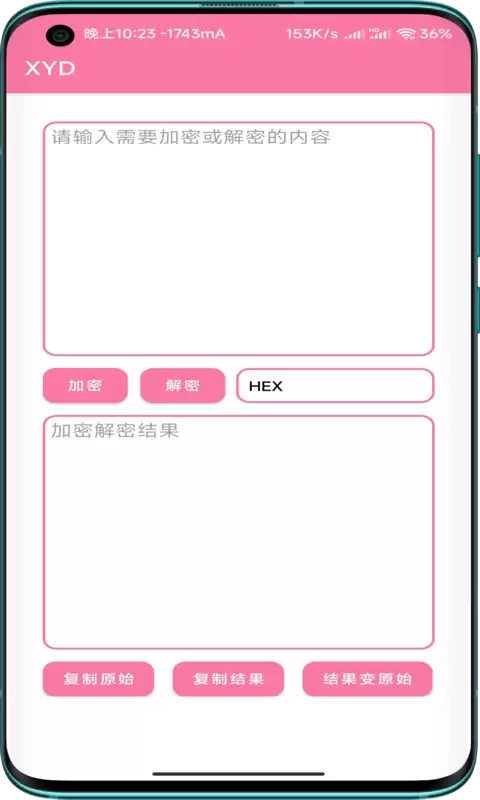Viewport: 480px width, 800px height.
Task: Open the HEX algorithm selector
Action: (335, 386)
